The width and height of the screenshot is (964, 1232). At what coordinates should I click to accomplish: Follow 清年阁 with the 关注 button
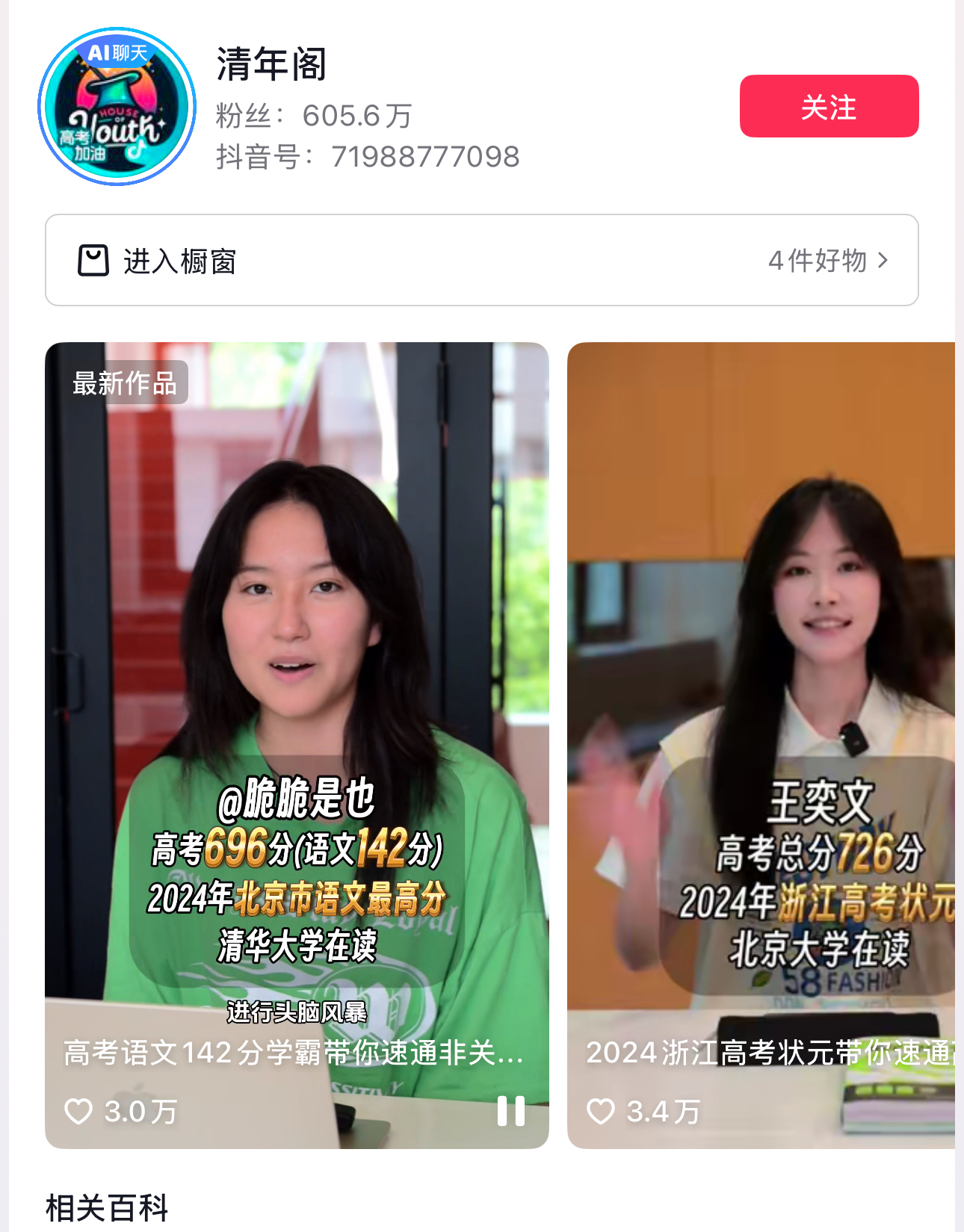pos(829,106)
